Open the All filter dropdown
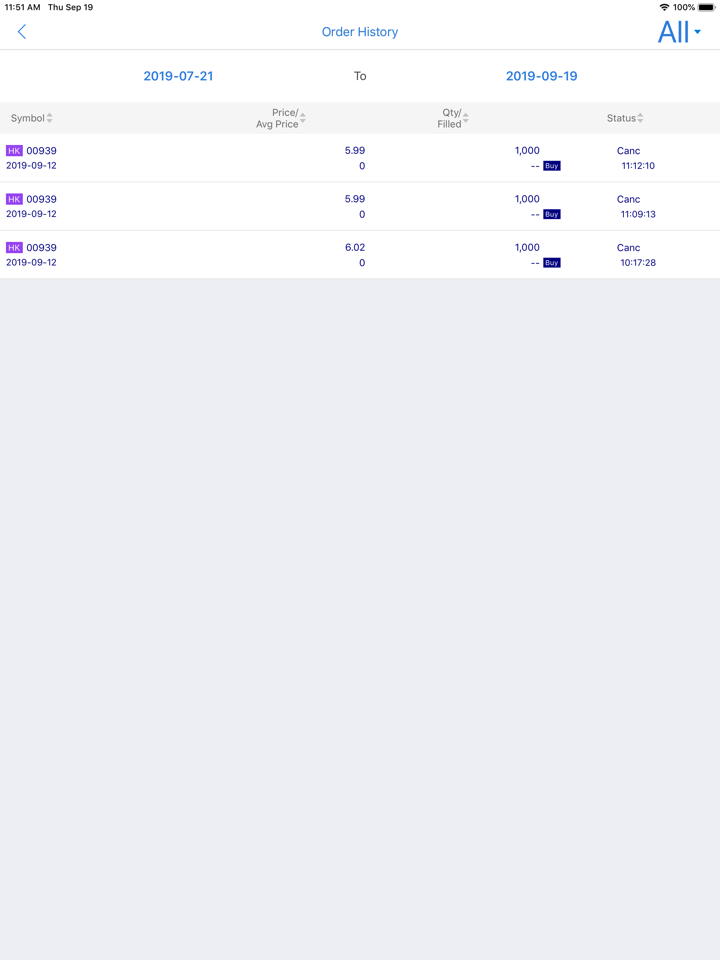 click(x=678, y=31)
